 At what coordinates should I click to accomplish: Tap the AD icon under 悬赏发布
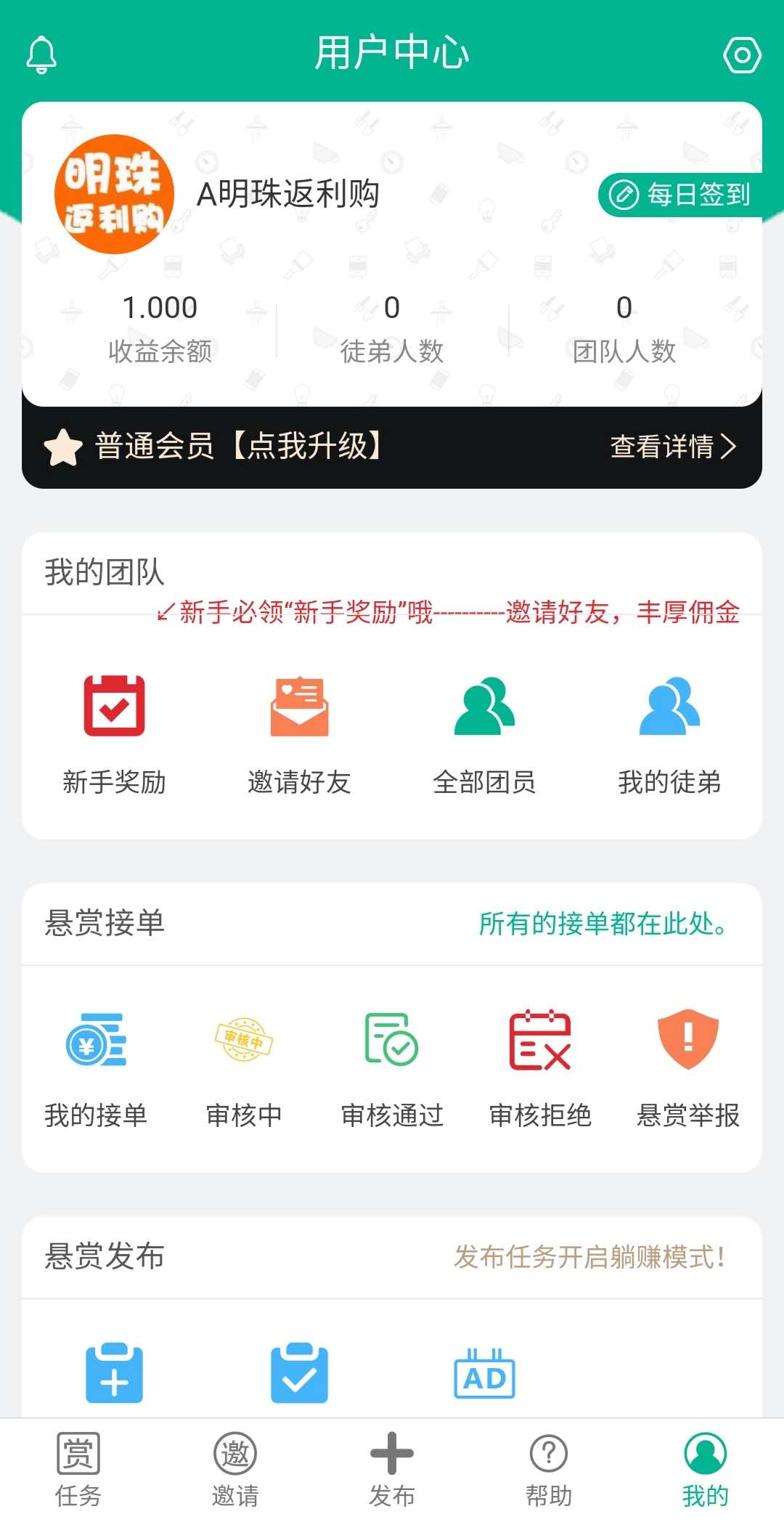[484, 1374]
